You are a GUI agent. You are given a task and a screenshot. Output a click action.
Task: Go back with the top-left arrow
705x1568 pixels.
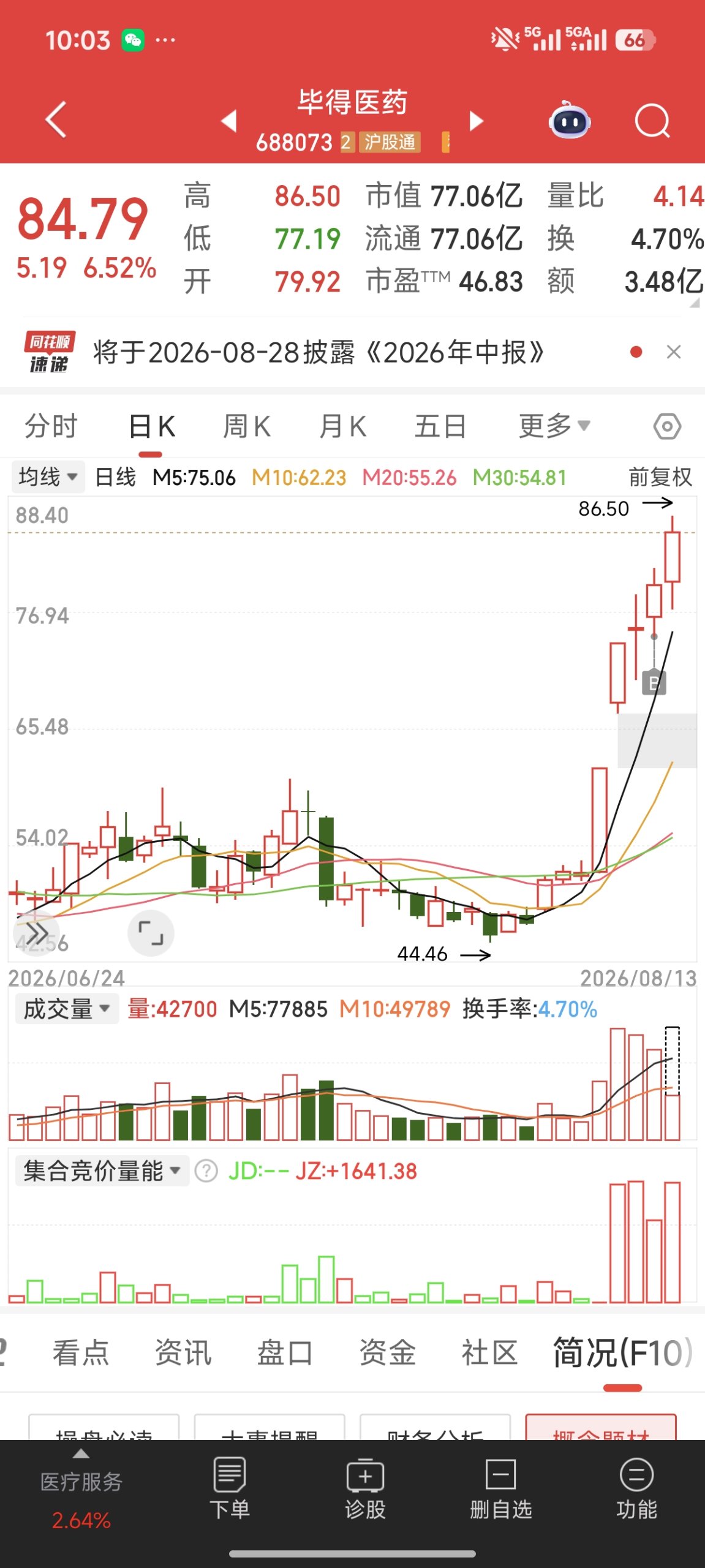pyautogui.click(x=56, y=120)
